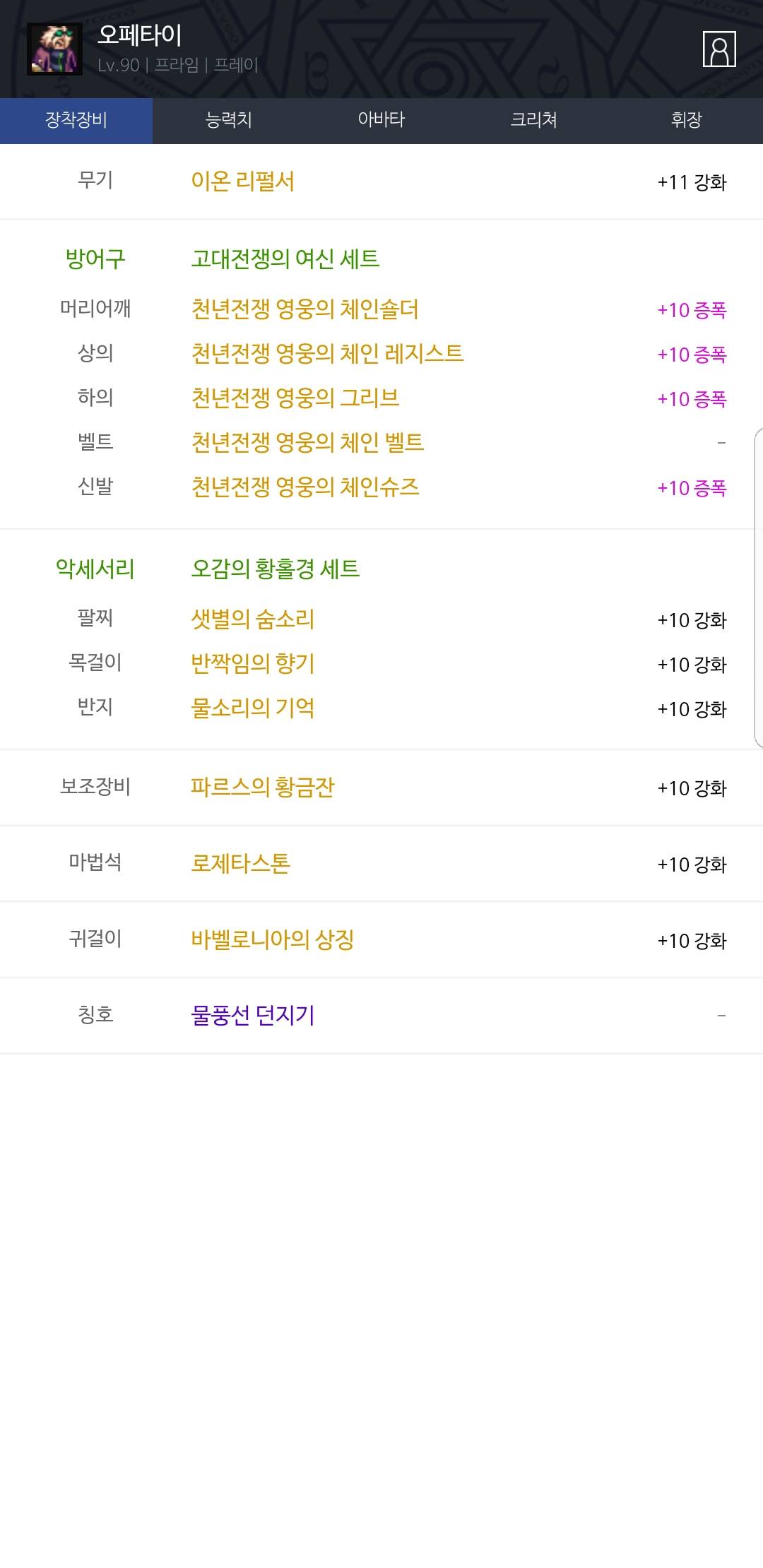
Task: View the 오감의 황홀경 세트 accessory set
Action: coord(275,569)
